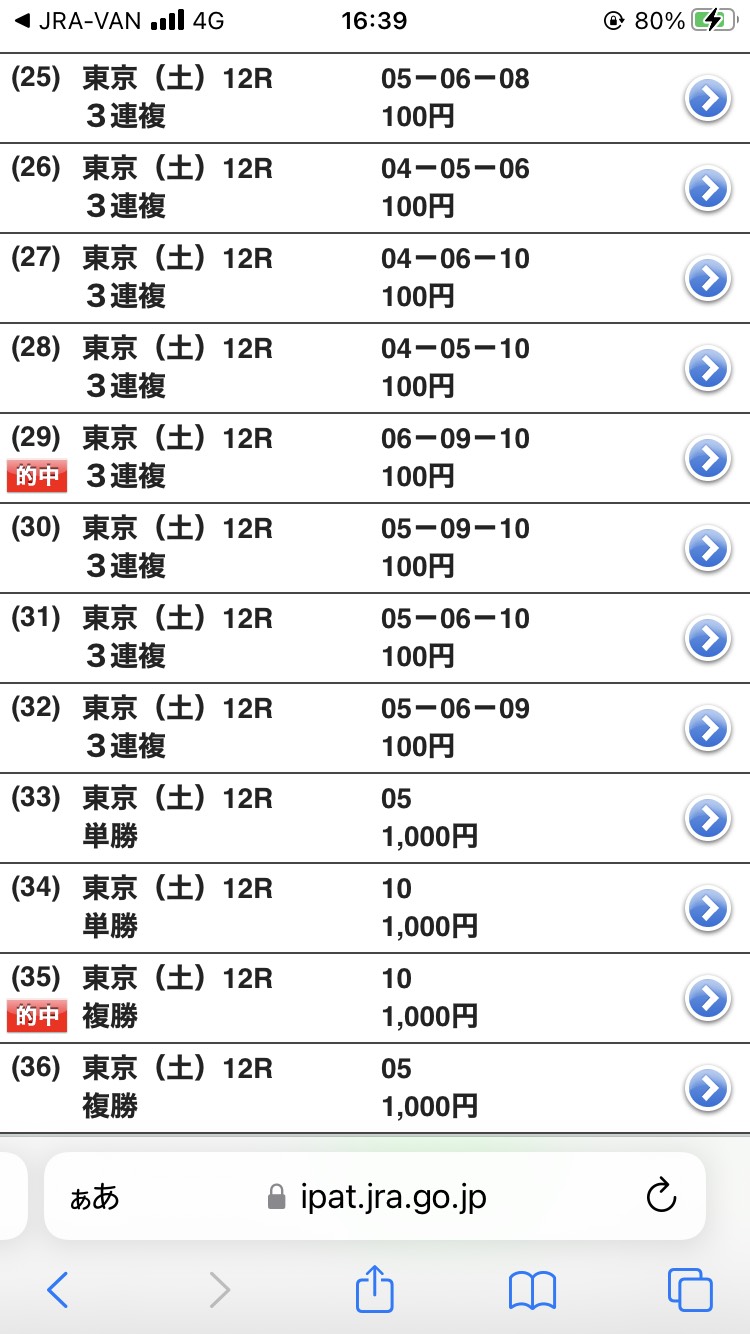Viewport: 750px width, 1334px height.
Task: Open winning bet (29) 06-09-10
Action: click(x=708, y=458)
